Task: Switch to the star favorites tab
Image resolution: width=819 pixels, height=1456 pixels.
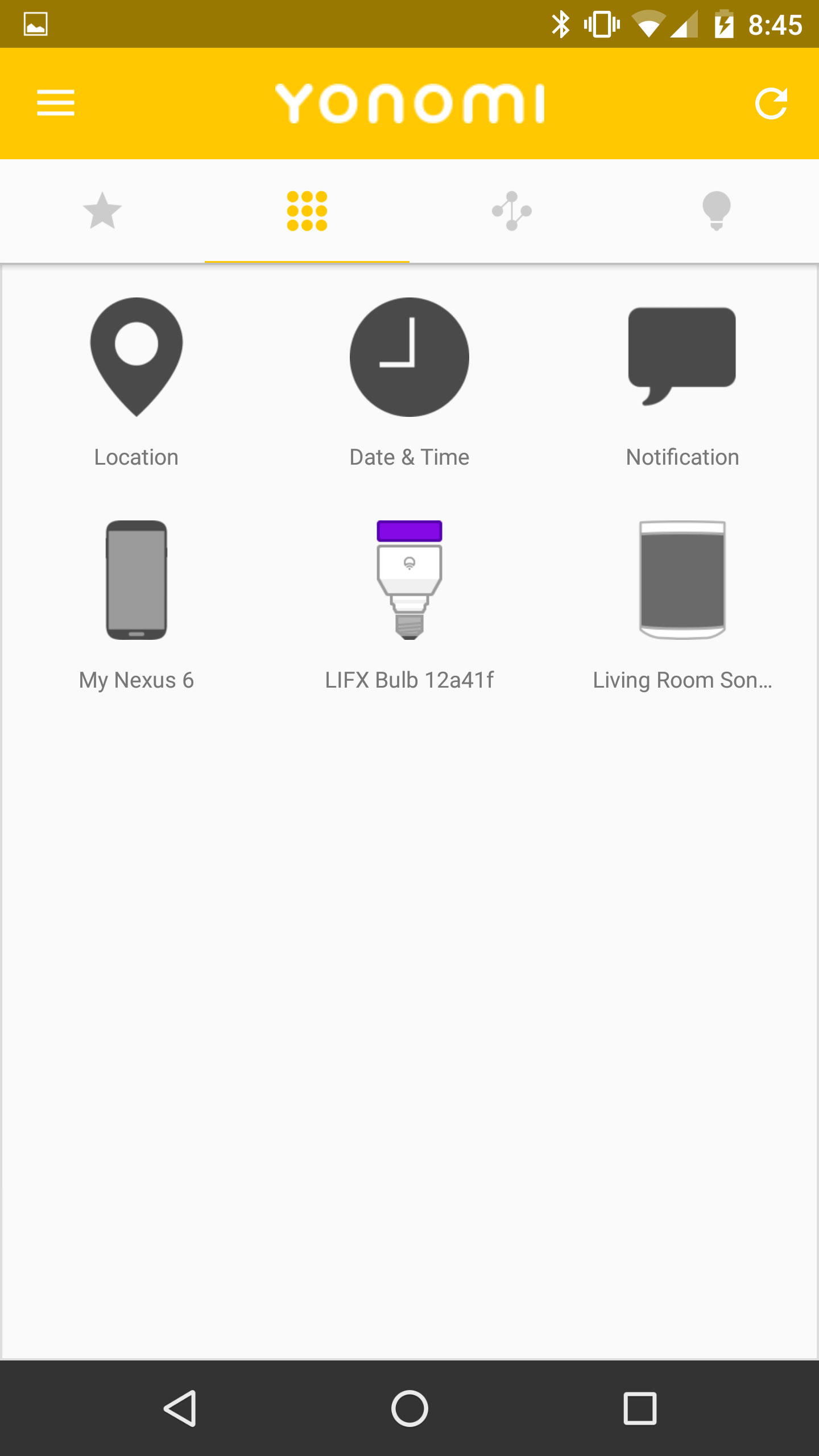Action: 102,211
